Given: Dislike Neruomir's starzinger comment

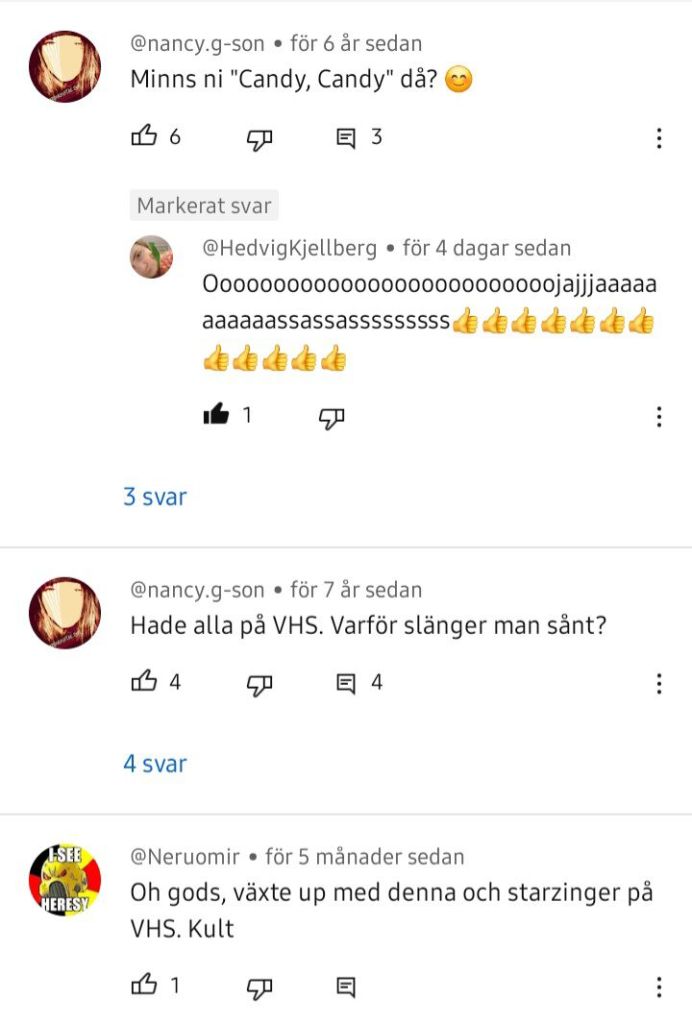Looking at the screenshot, I should (x=260, y=988).
